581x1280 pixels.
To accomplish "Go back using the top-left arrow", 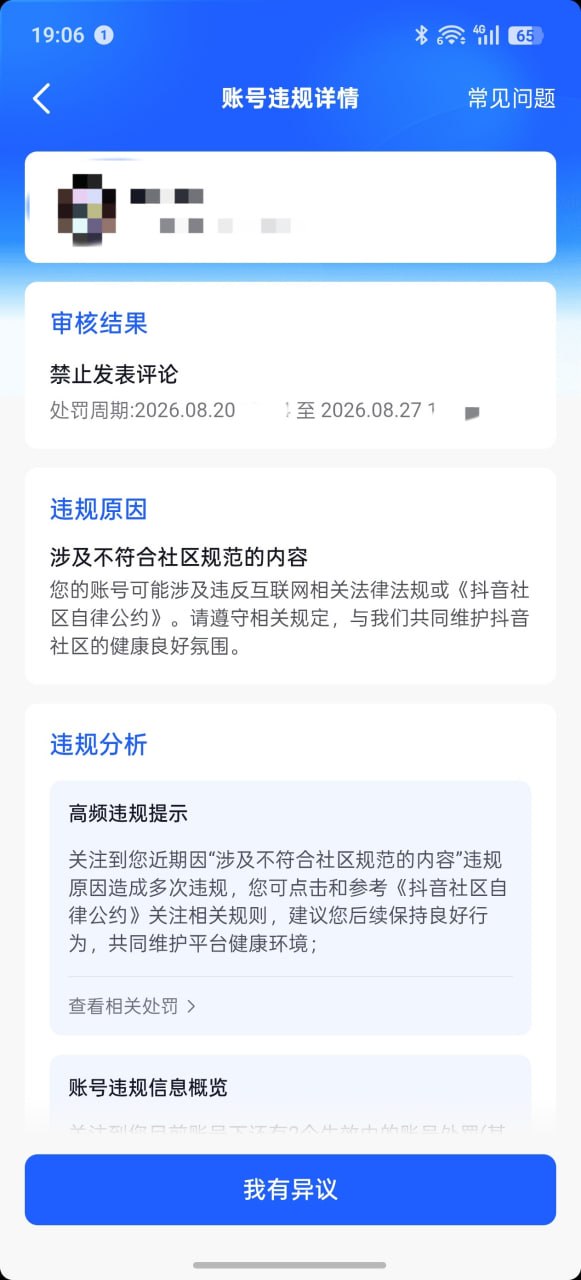I will tap(41, 98).
